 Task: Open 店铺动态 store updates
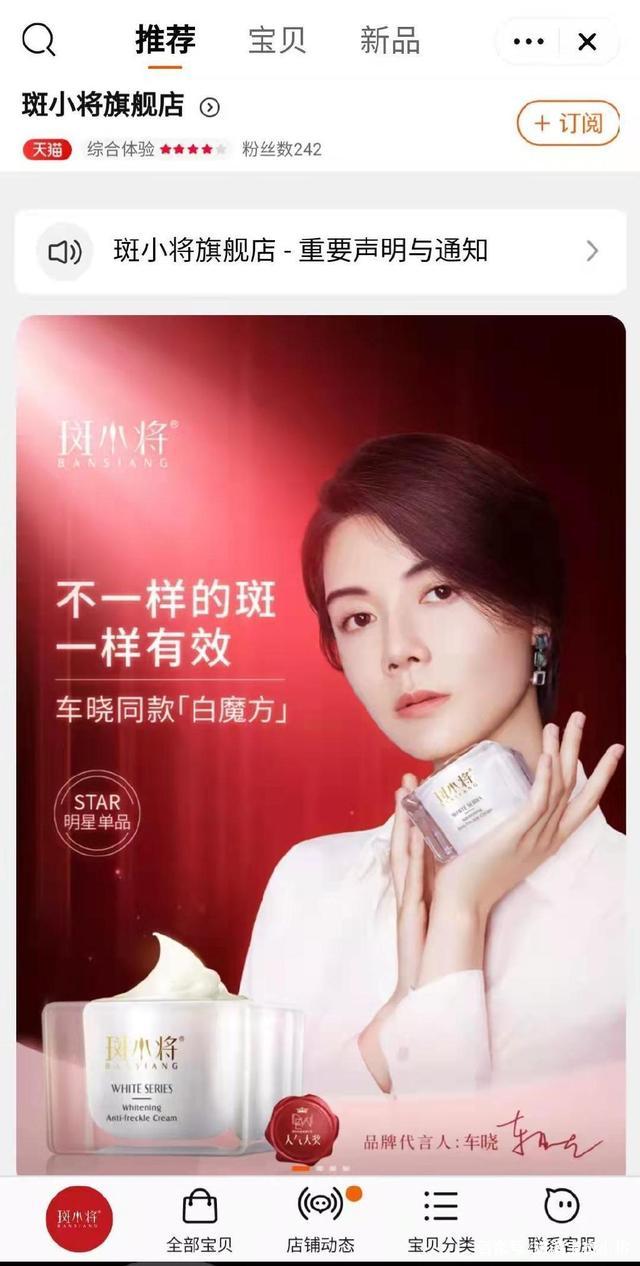coord(320,1220)
